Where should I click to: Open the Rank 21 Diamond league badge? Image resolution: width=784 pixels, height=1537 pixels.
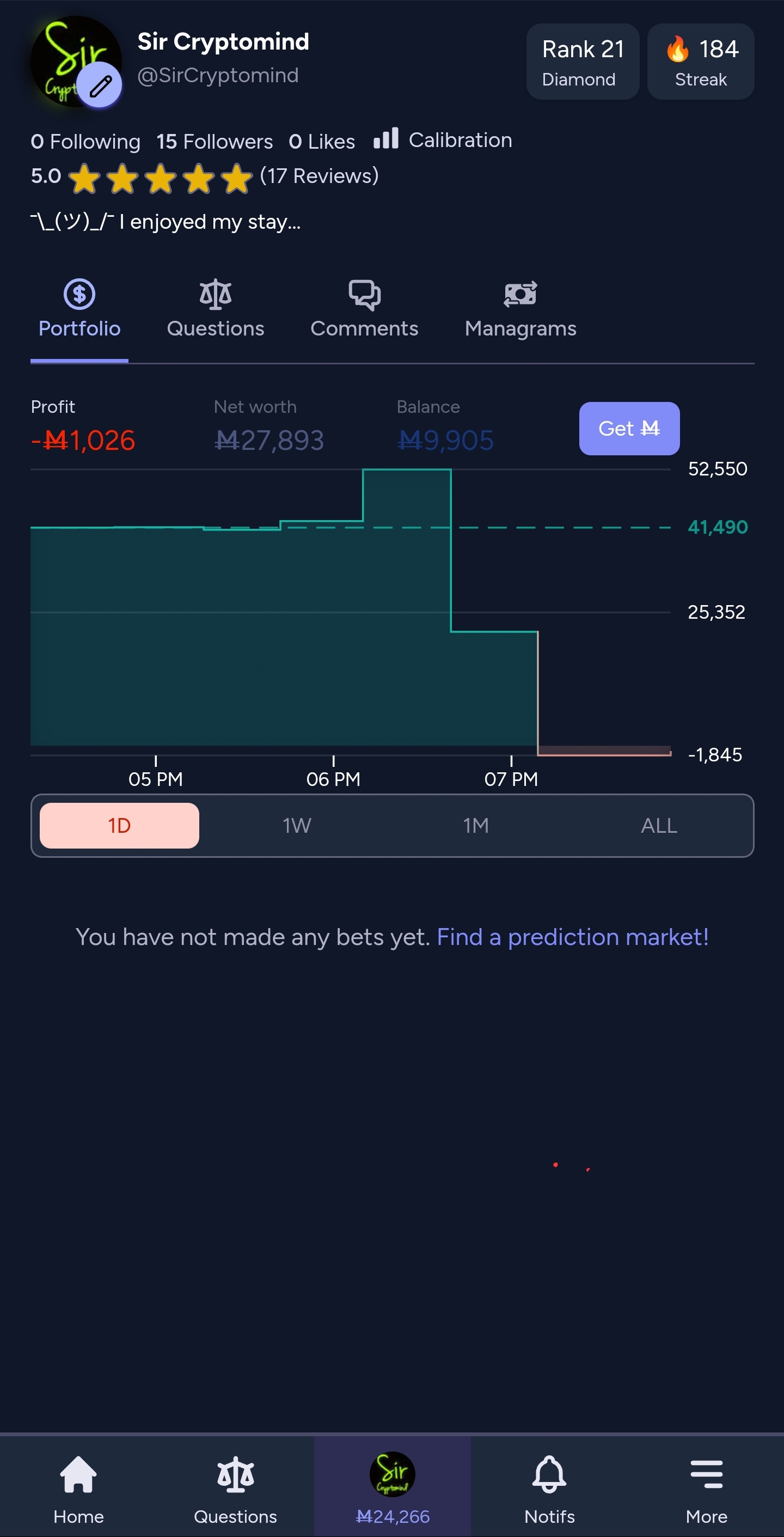click(583, 62)
